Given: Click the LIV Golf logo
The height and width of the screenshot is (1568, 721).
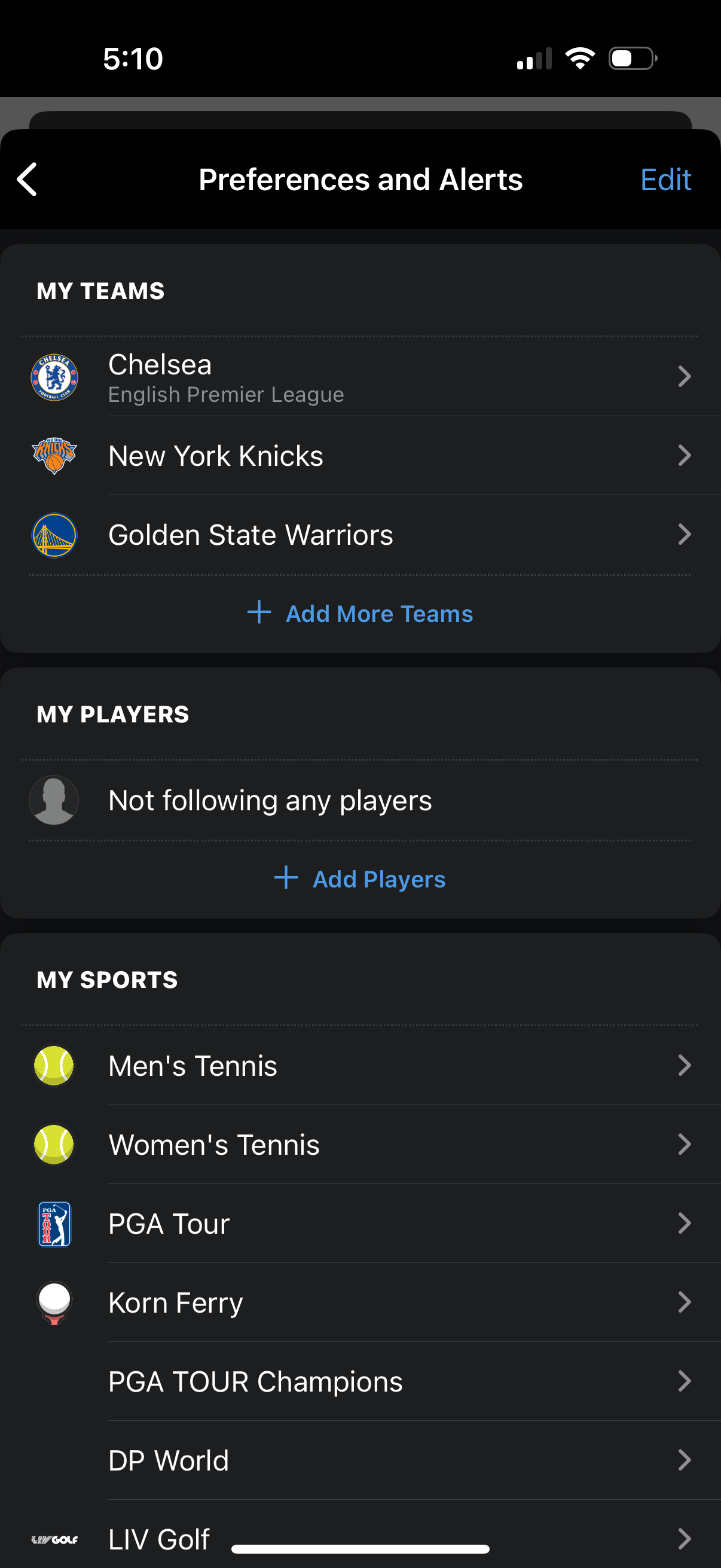Looking at the screenshot, I should click(54, 1539).
